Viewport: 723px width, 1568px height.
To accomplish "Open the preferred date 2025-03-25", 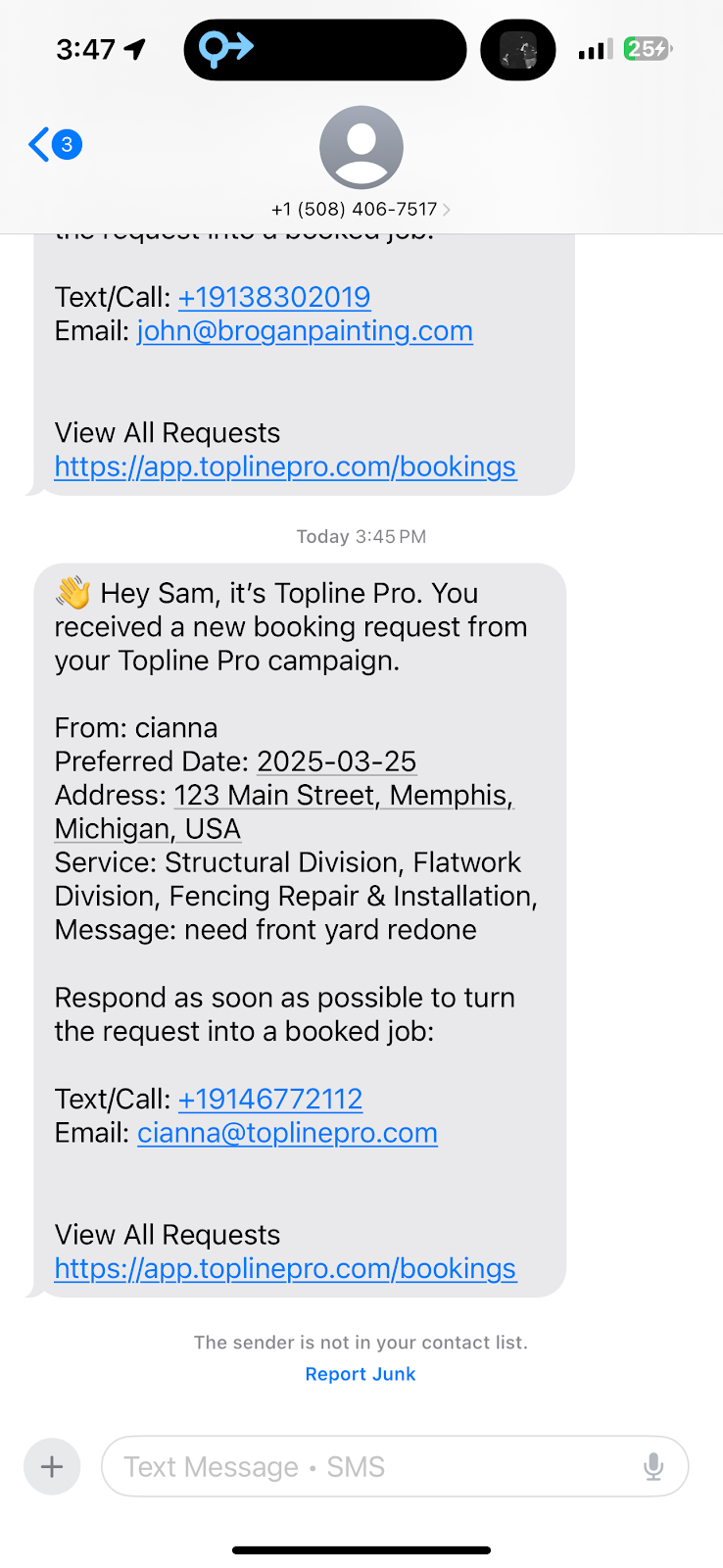I will pyautogui.click(x=336, y=761).
